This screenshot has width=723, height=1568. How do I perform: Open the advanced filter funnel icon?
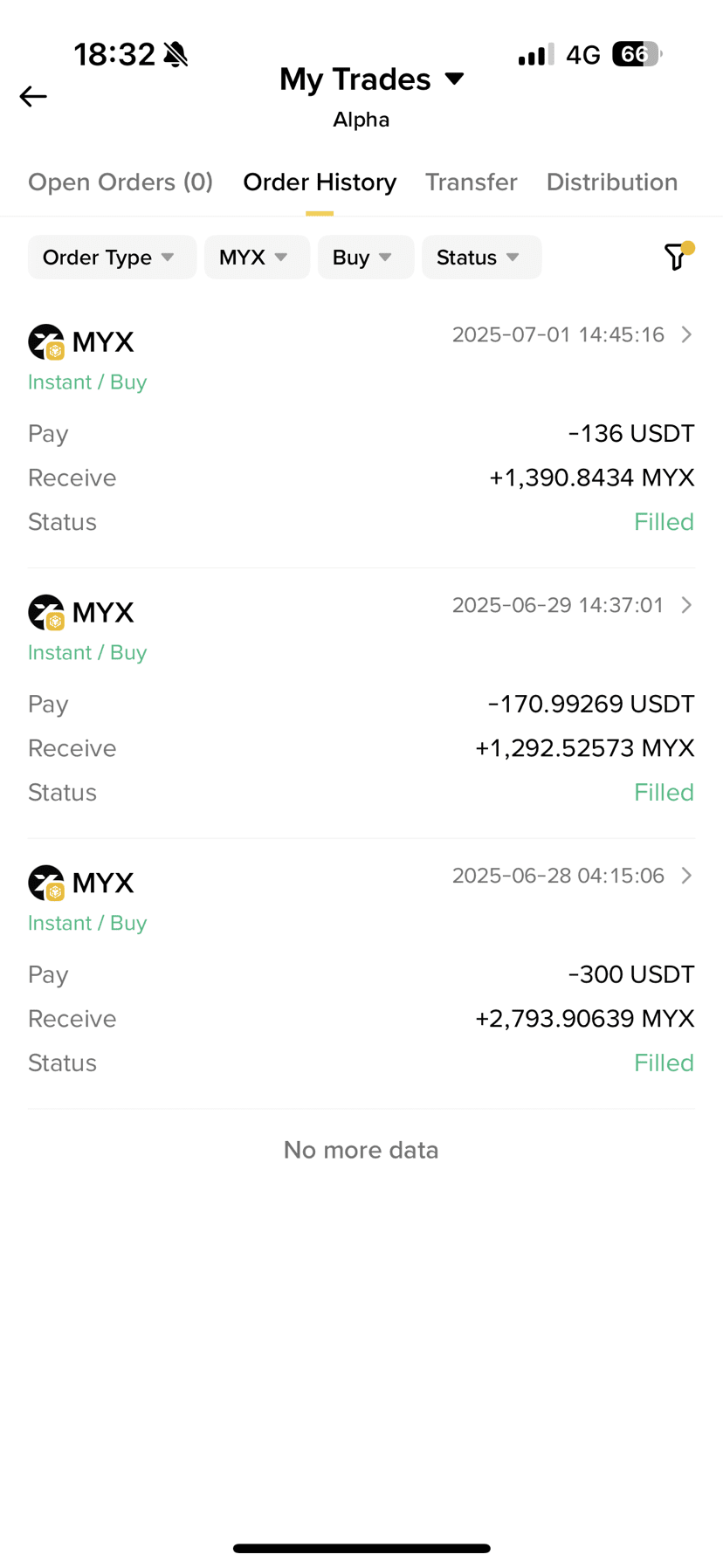pyautogui.click(x=678, y=256)
